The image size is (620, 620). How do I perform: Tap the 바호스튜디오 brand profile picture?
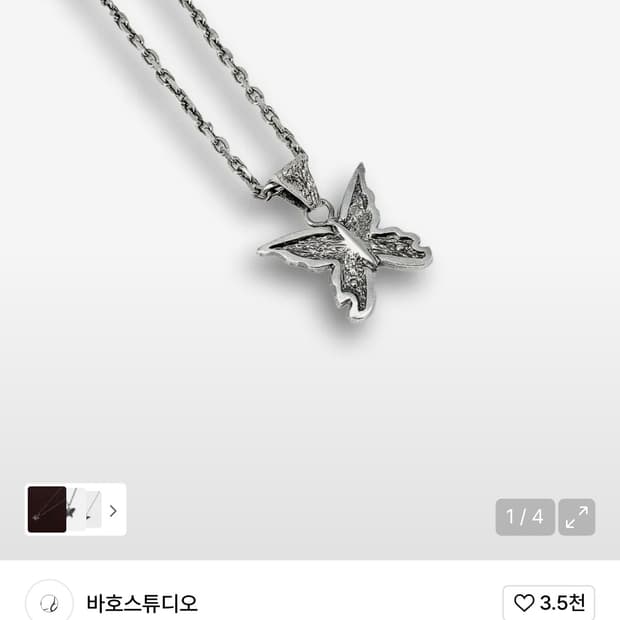(x=49, y=601)
